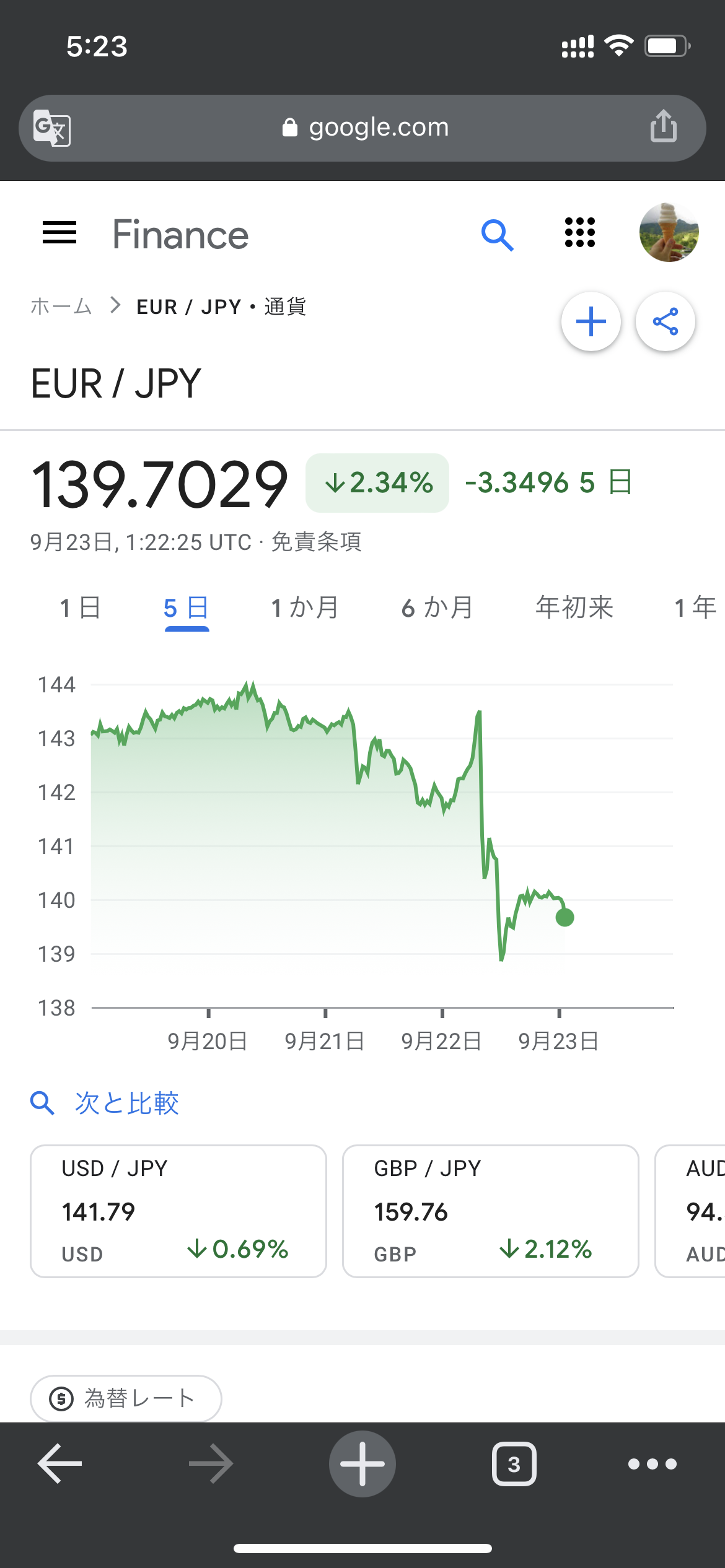Switch chart to 1 日 range
This screenshot has width=725, height=1568.
pos(80,608)
